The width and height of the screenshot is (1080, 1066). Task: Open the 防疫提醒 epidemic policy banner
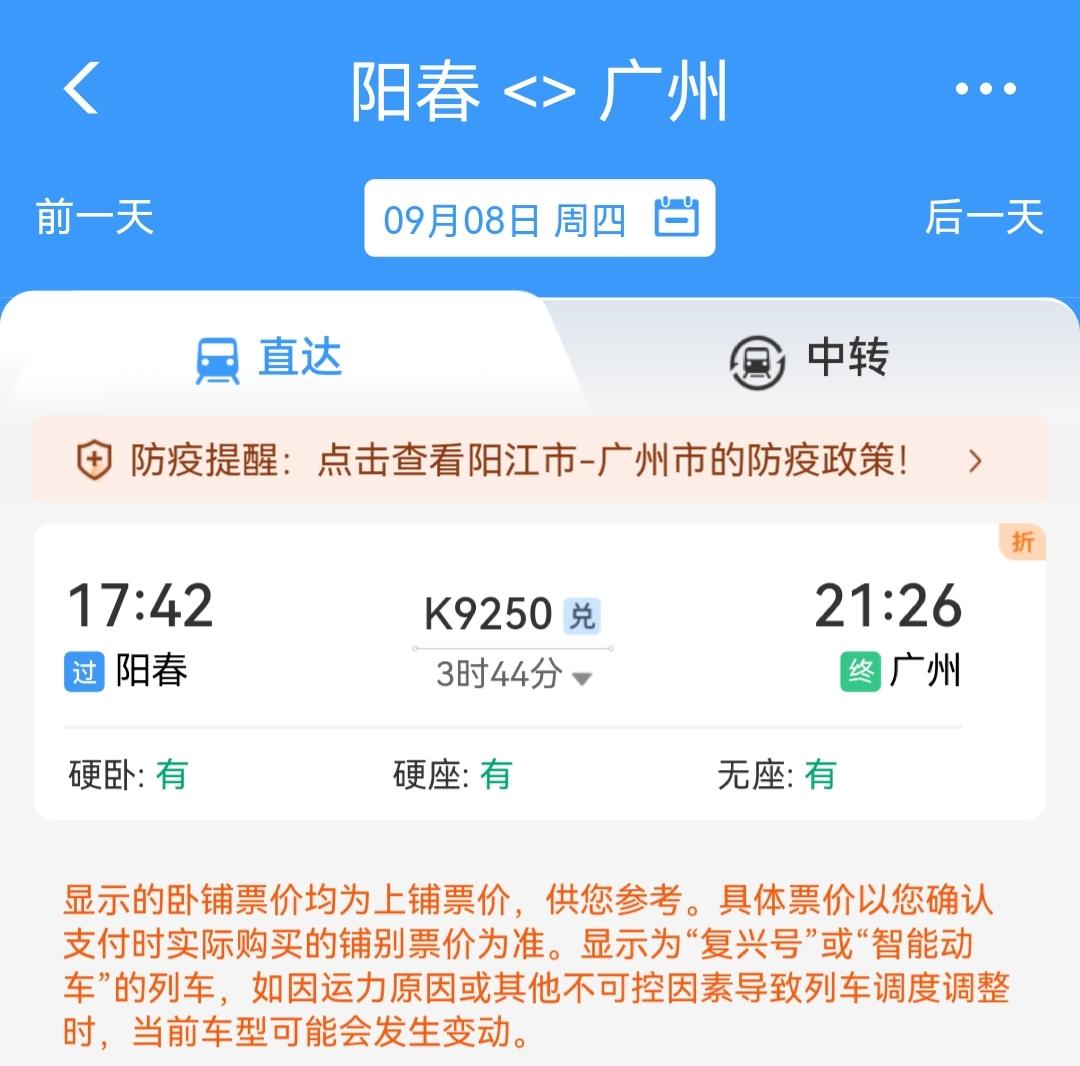tap(539, 460)
